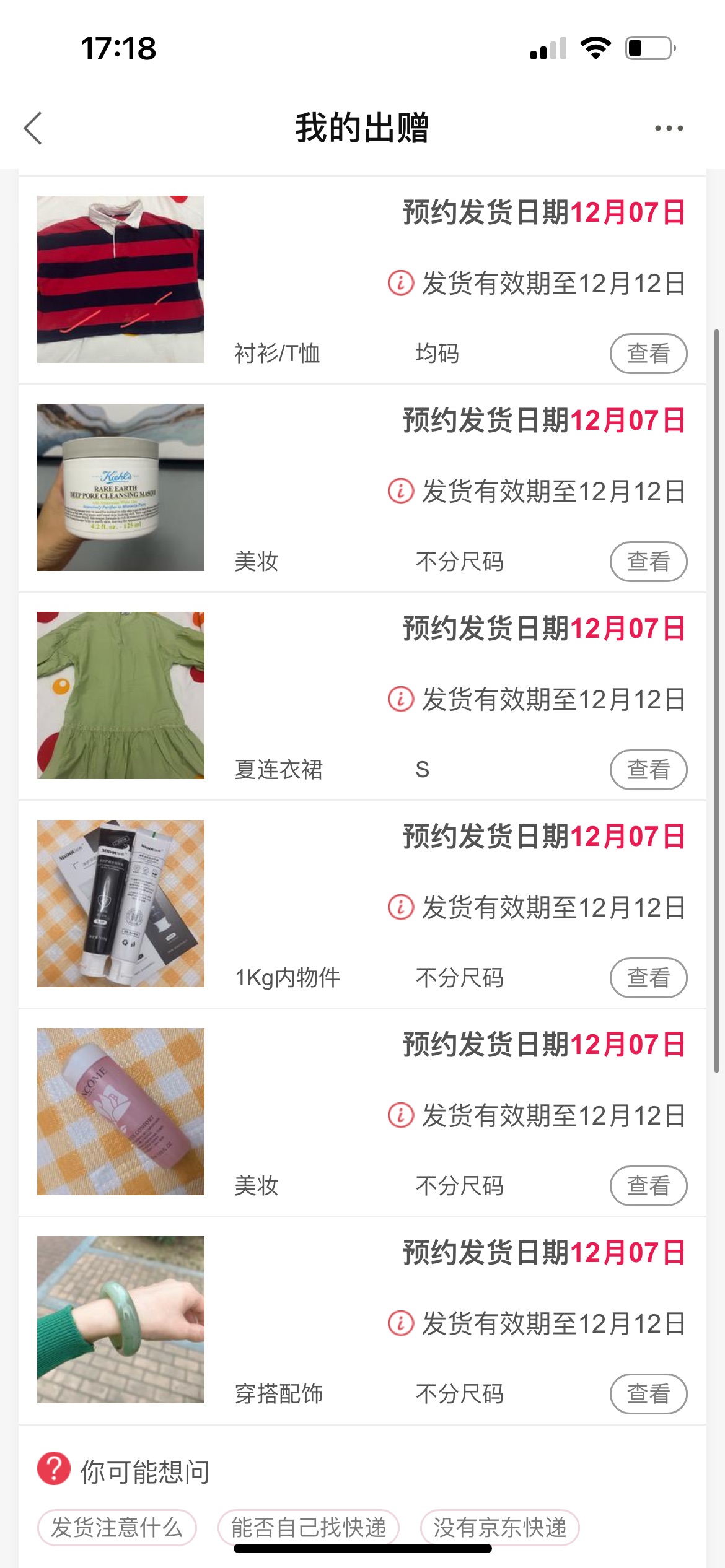Tap 查看 for the 1Kg内物件 item
The height and width of the screenshot is (1568, 725).
(648, 978)
